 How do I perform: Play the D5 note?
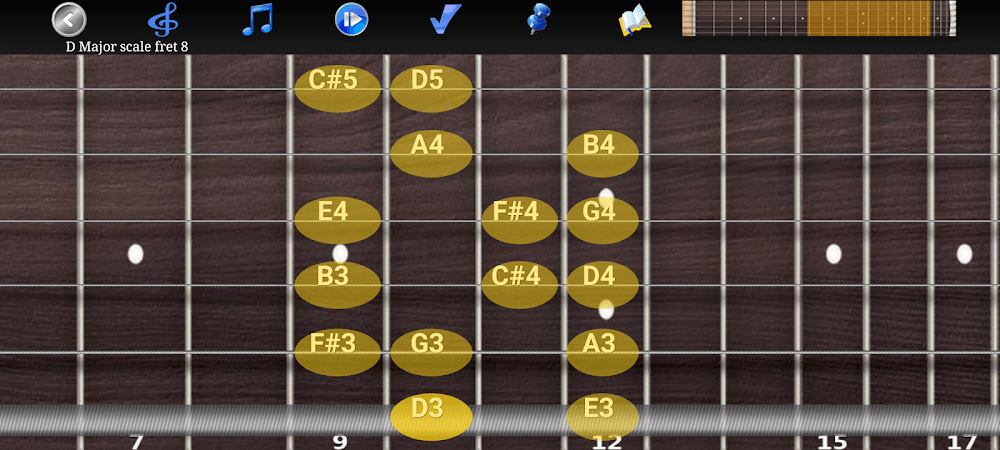click(x=430, y=88)
